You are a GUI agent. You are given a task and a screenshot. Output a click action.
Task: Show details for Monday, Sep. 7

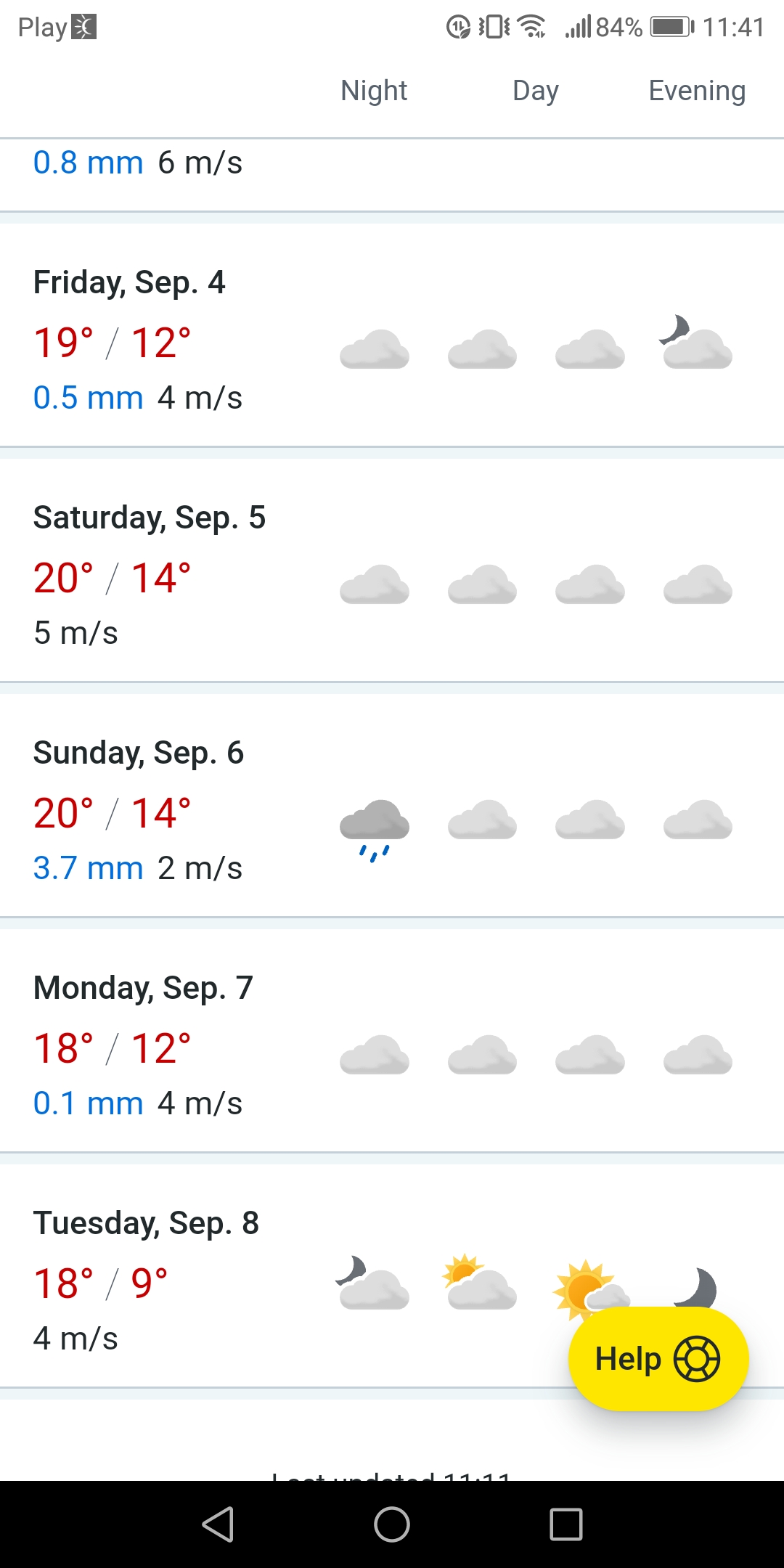point(392,1047)
